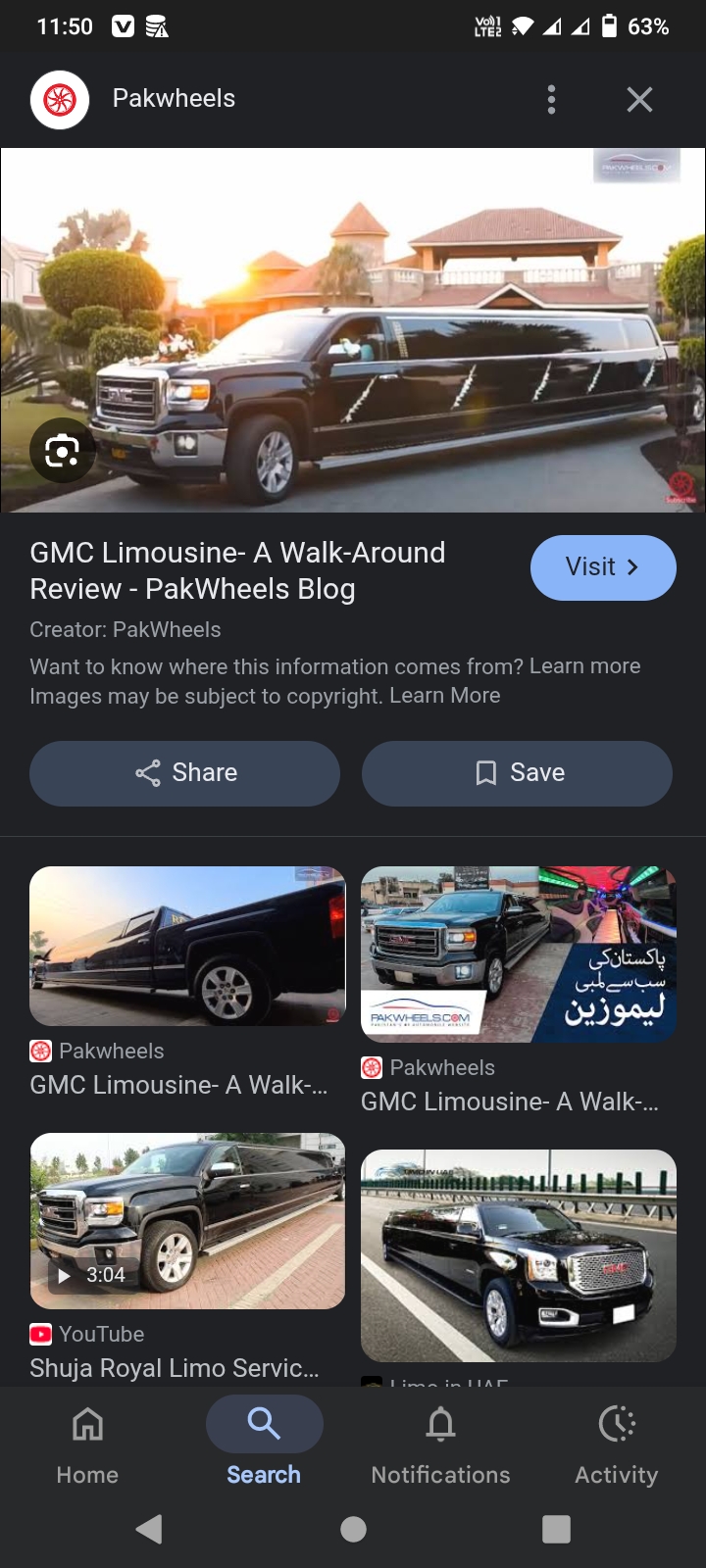Open the Shuja Royal Limo YouTube video

point(187,1221)
